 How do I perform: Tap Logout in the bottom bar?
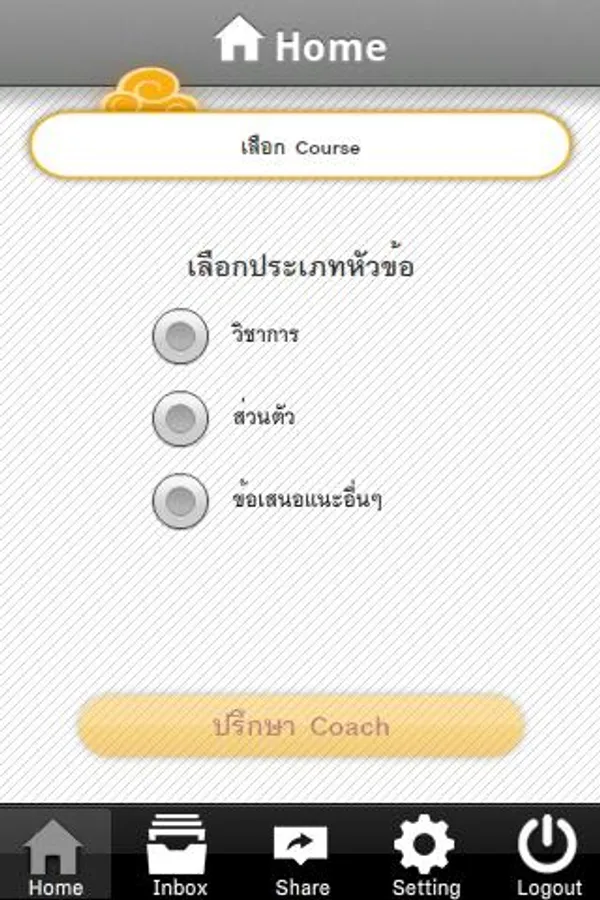pos(548,854)
